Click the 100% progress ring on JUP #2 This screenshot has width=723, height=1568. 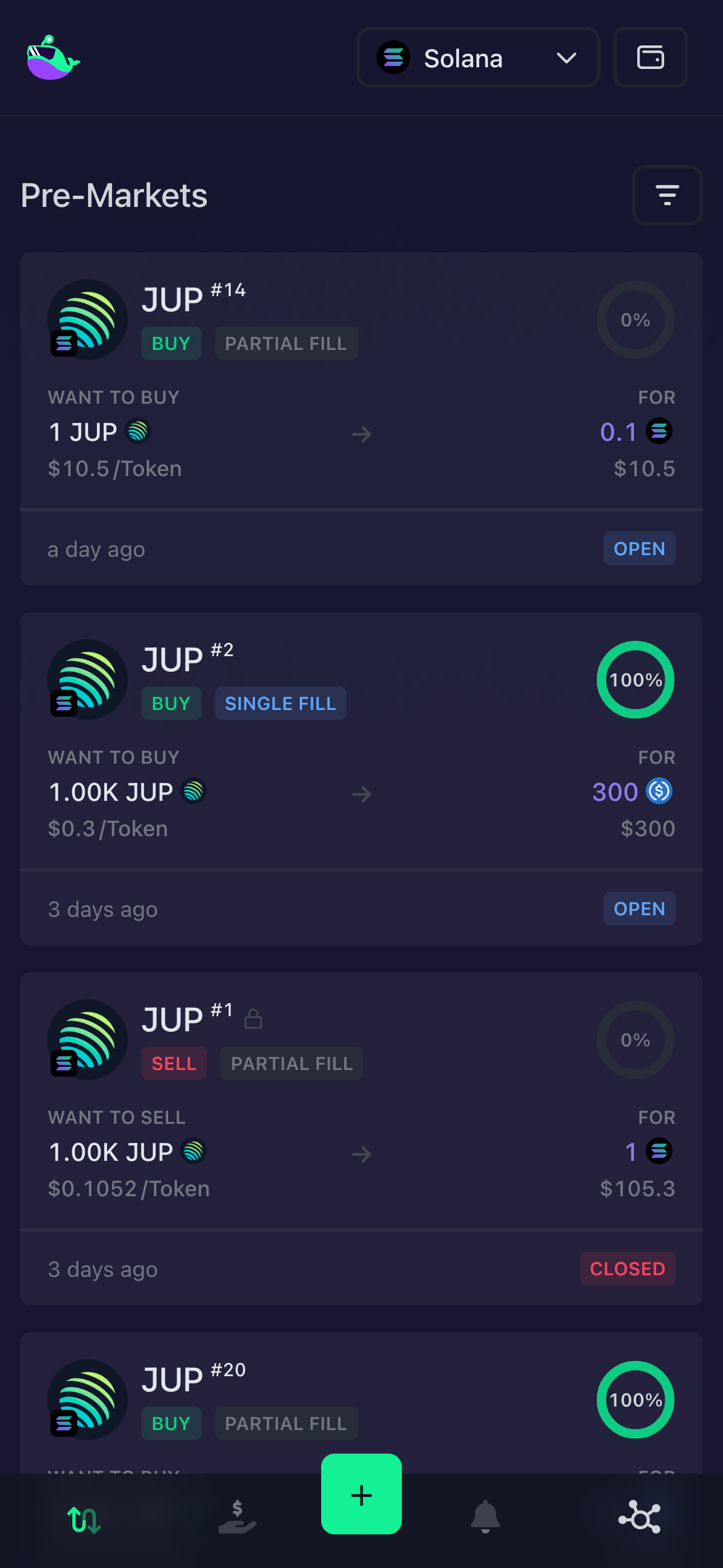point(636,680)
